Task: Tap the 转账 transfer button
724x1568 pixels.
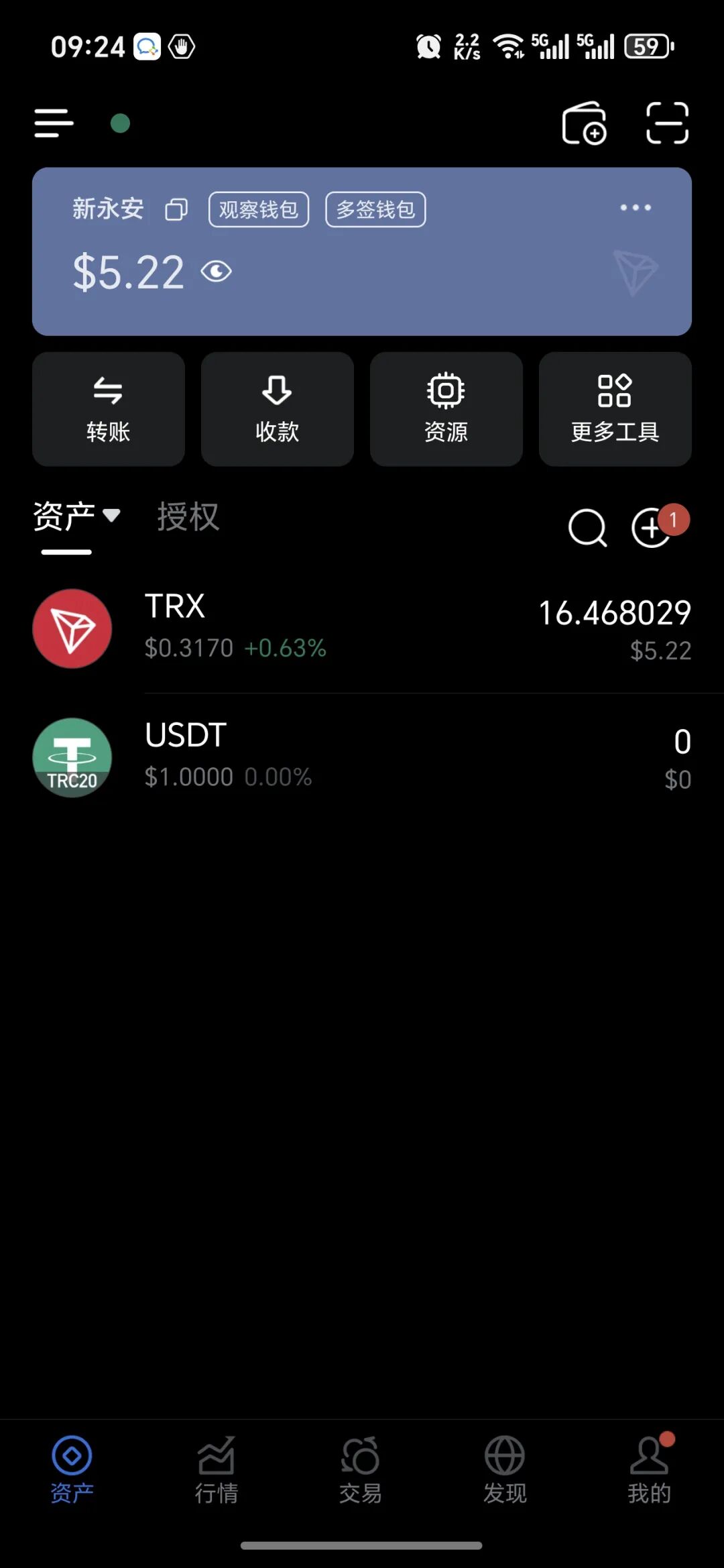Action: [109, 409]
